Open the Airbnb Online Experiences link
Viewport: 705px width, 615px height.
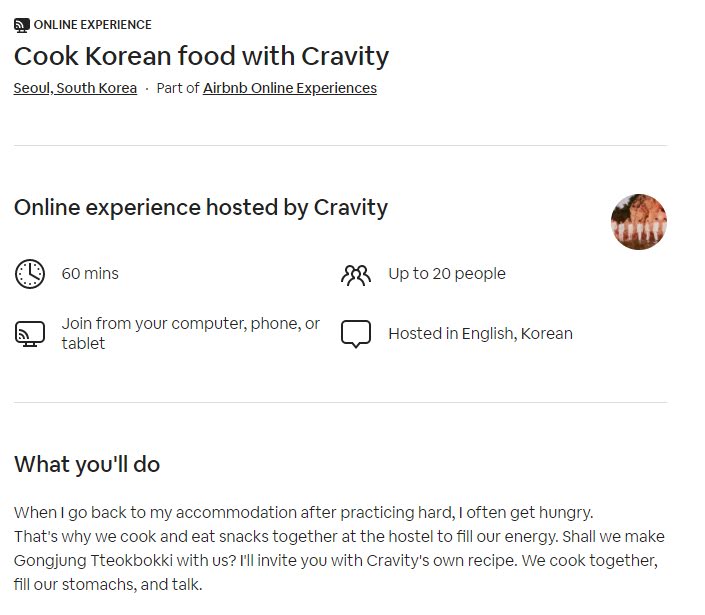(x=290, y=88)
